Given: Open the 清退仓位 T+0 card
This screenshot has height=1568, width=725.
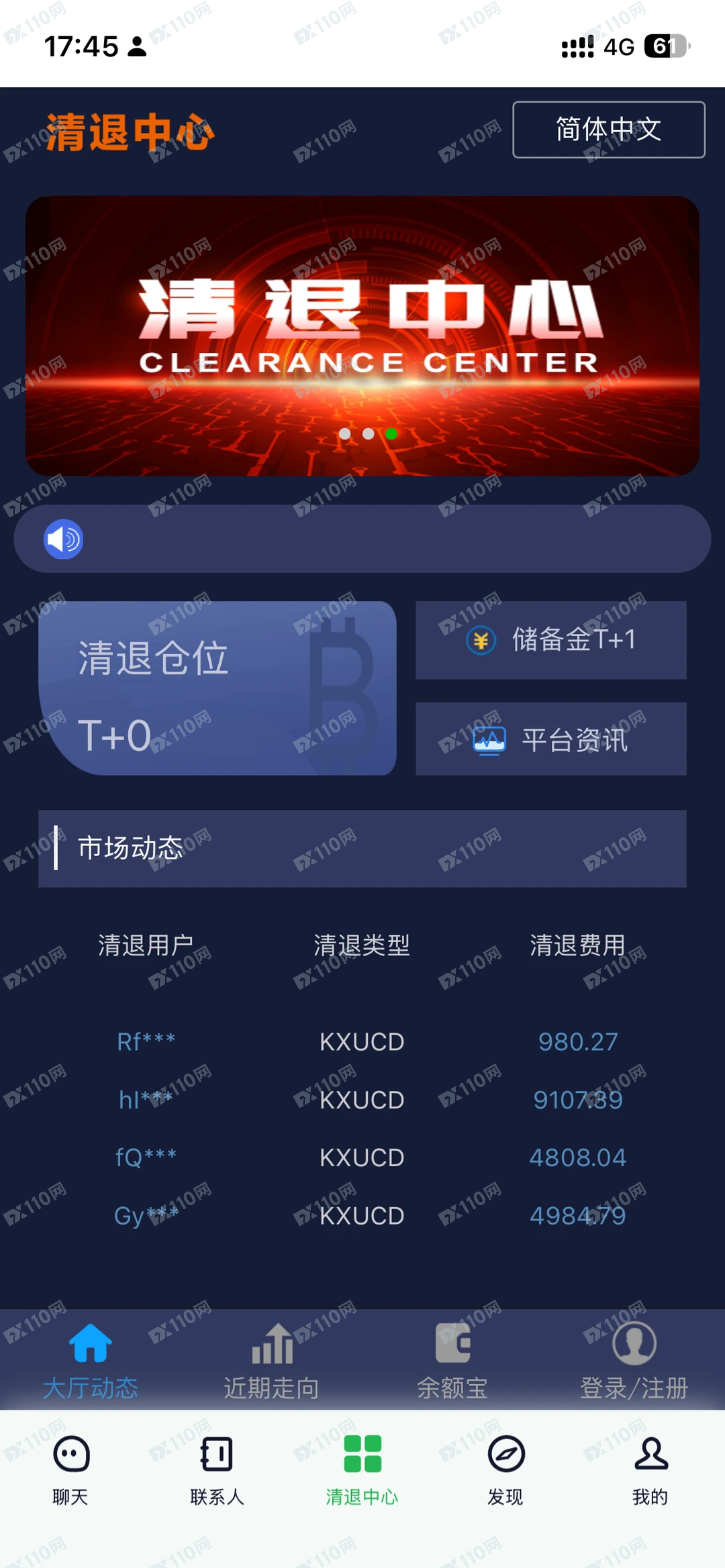Looking at the screenshot, I should (x=217, y=688).
